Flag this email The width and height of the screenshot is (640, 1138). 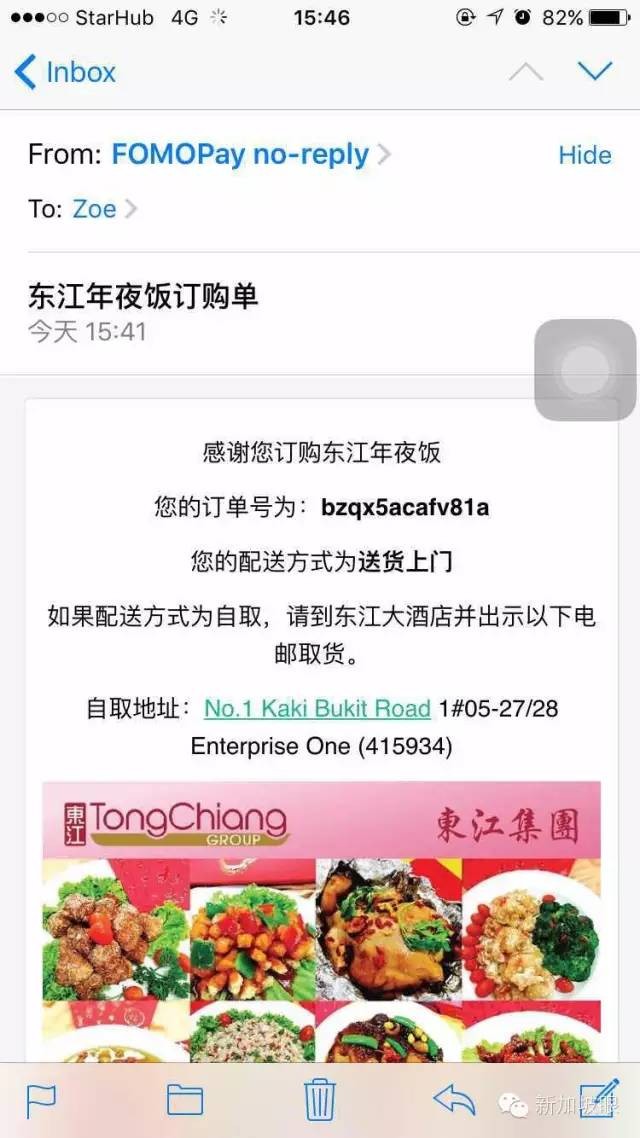(x=41, y=1100)
